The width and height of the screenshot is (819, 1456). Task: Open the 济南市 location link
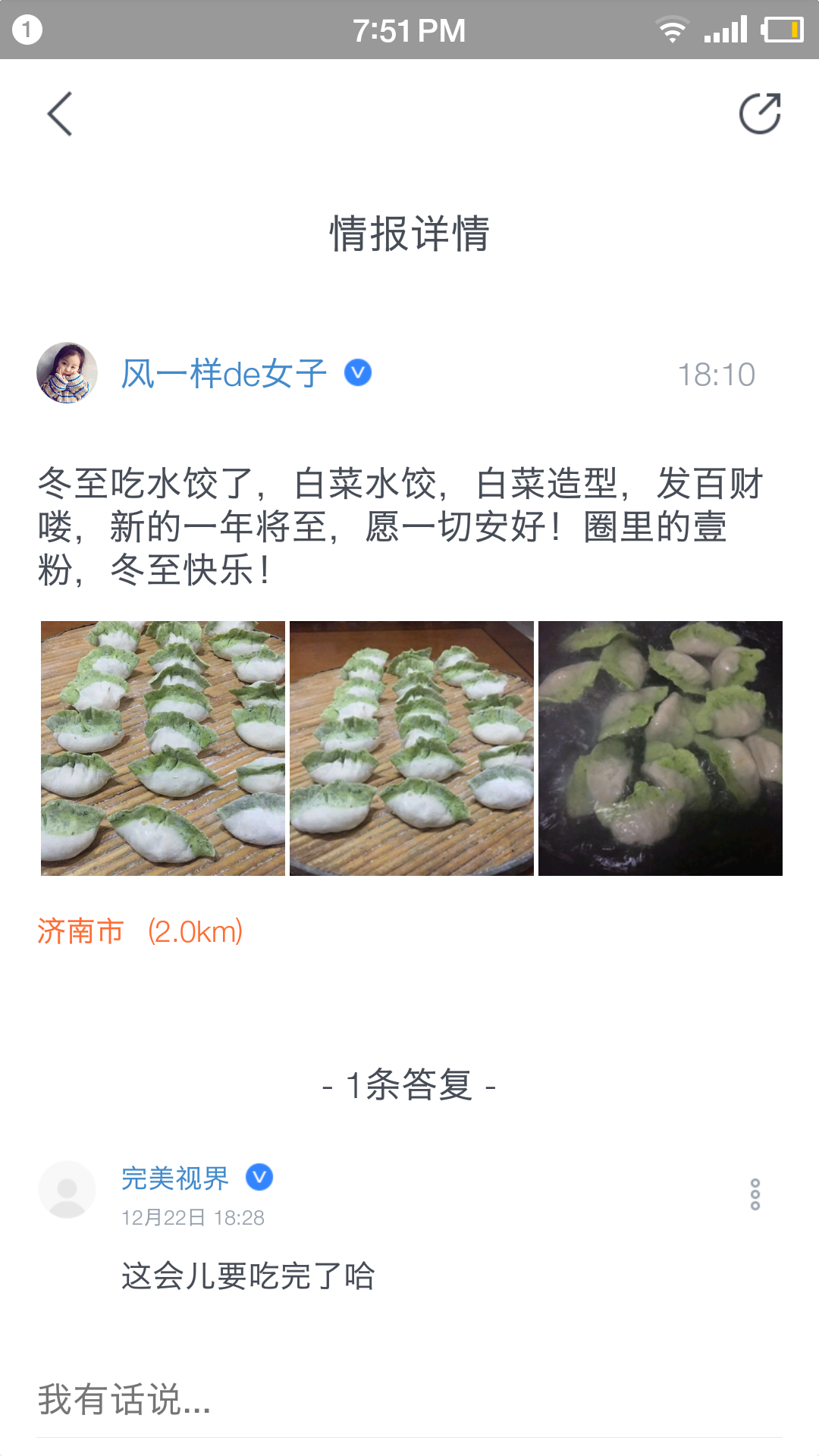pyautogui.click(x=140, y=931)
